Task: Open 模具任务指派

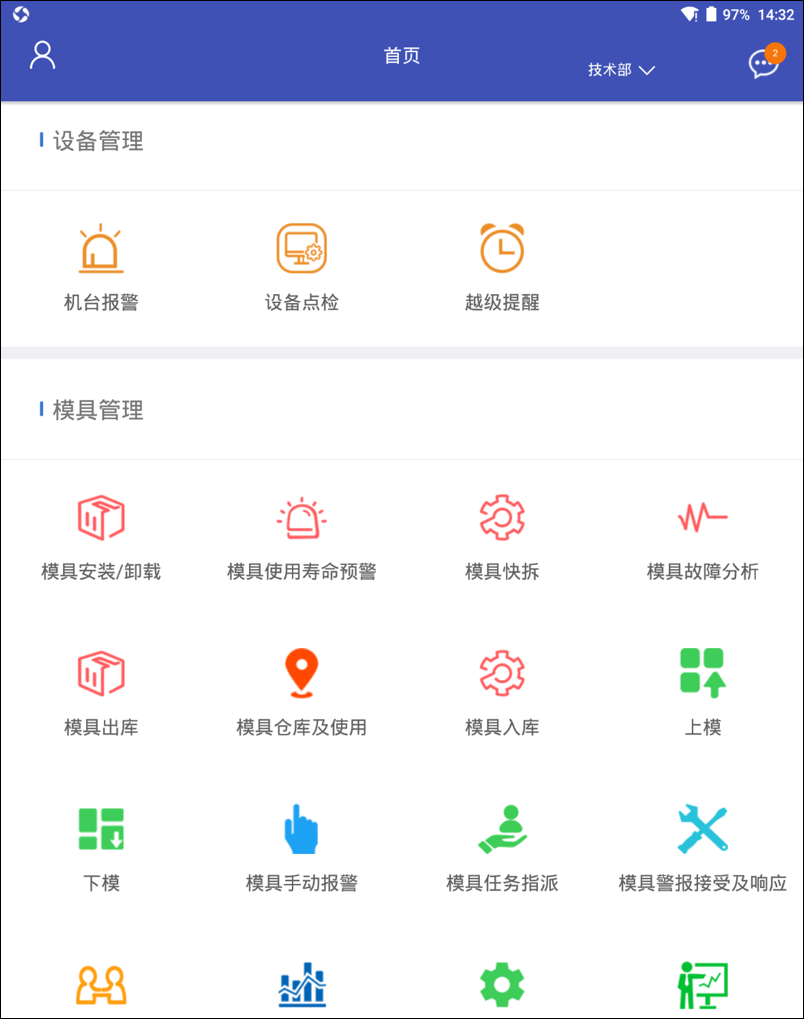Action: [502, 848]
